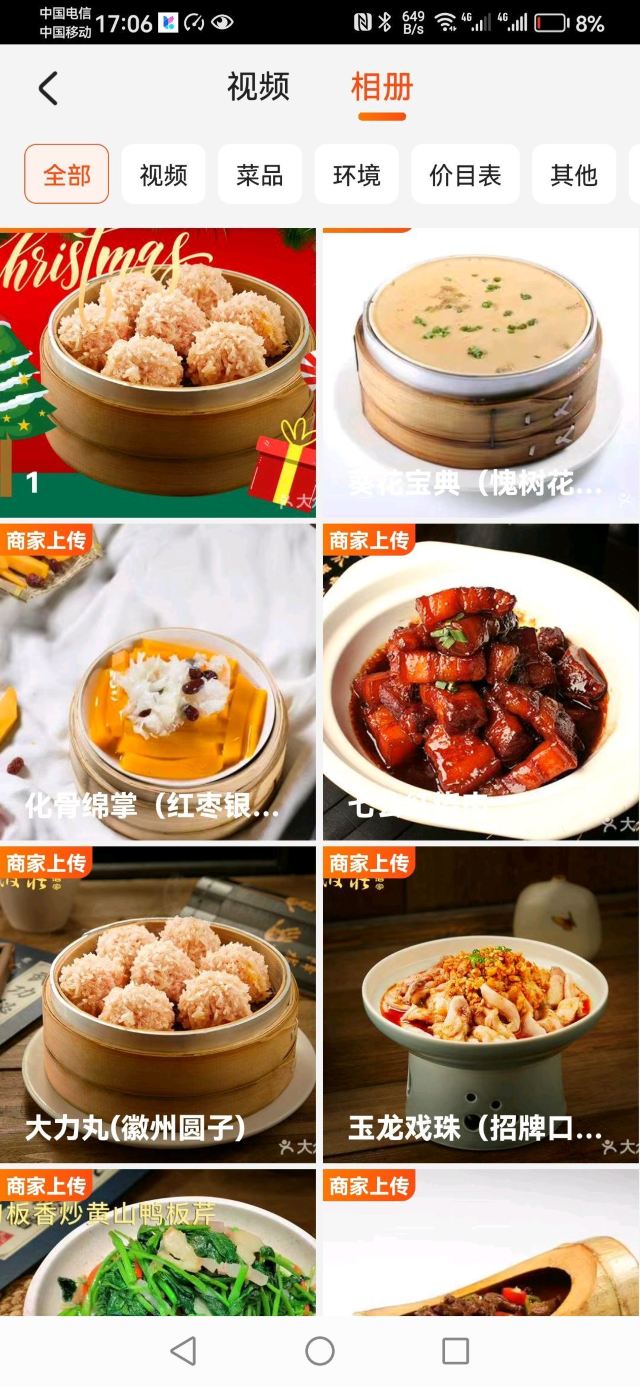
Task: Select the 相册 top tab
Action: pyautogui.click(x=381, y=87)
